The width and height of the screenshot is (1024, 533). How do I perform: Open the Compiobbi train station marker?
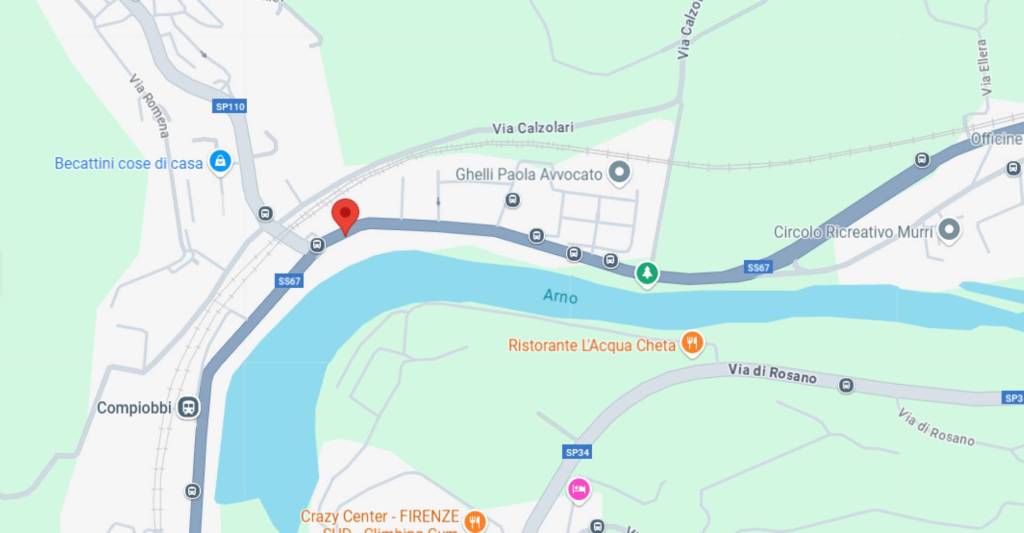click(x=188, y=407)
